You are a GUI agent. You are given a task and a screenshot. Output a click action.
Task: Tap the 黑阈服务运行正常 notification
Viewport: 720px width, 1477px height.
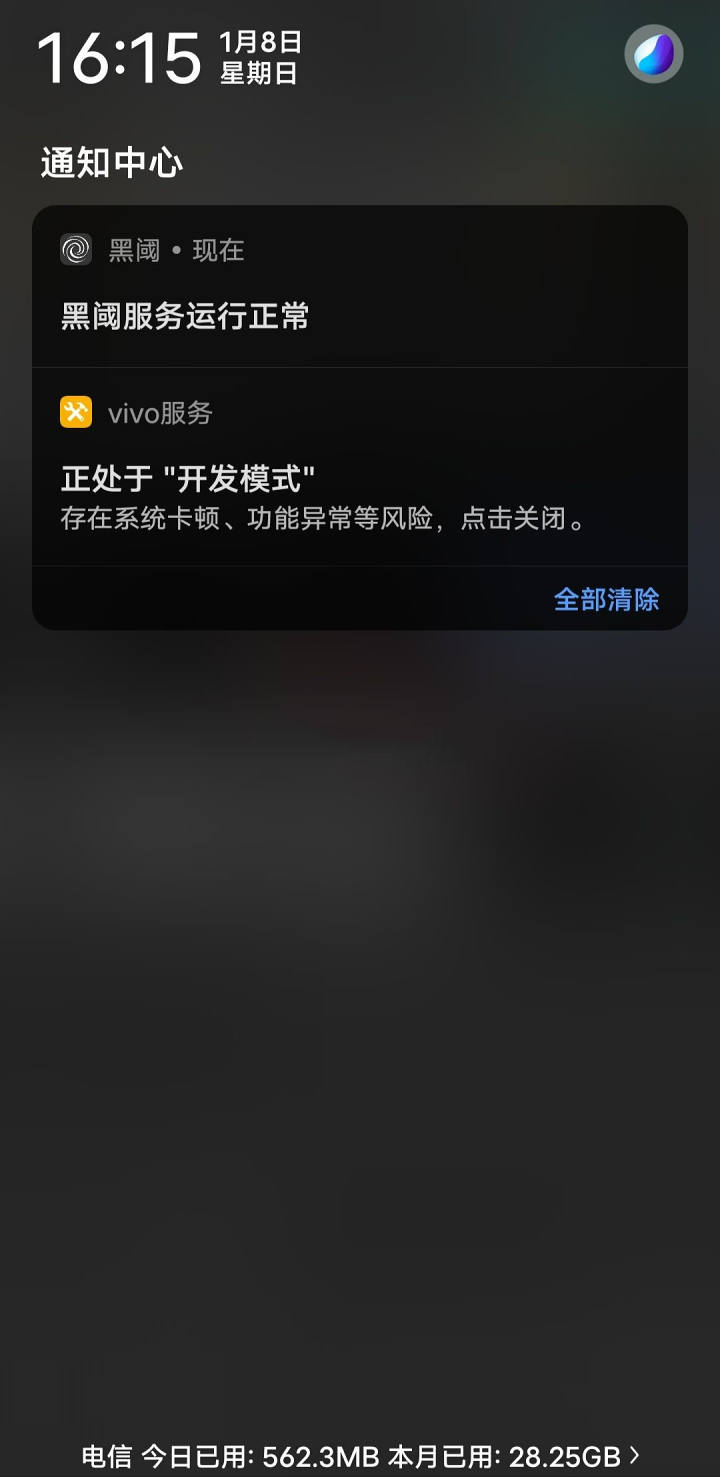click(x=185, y=316)
